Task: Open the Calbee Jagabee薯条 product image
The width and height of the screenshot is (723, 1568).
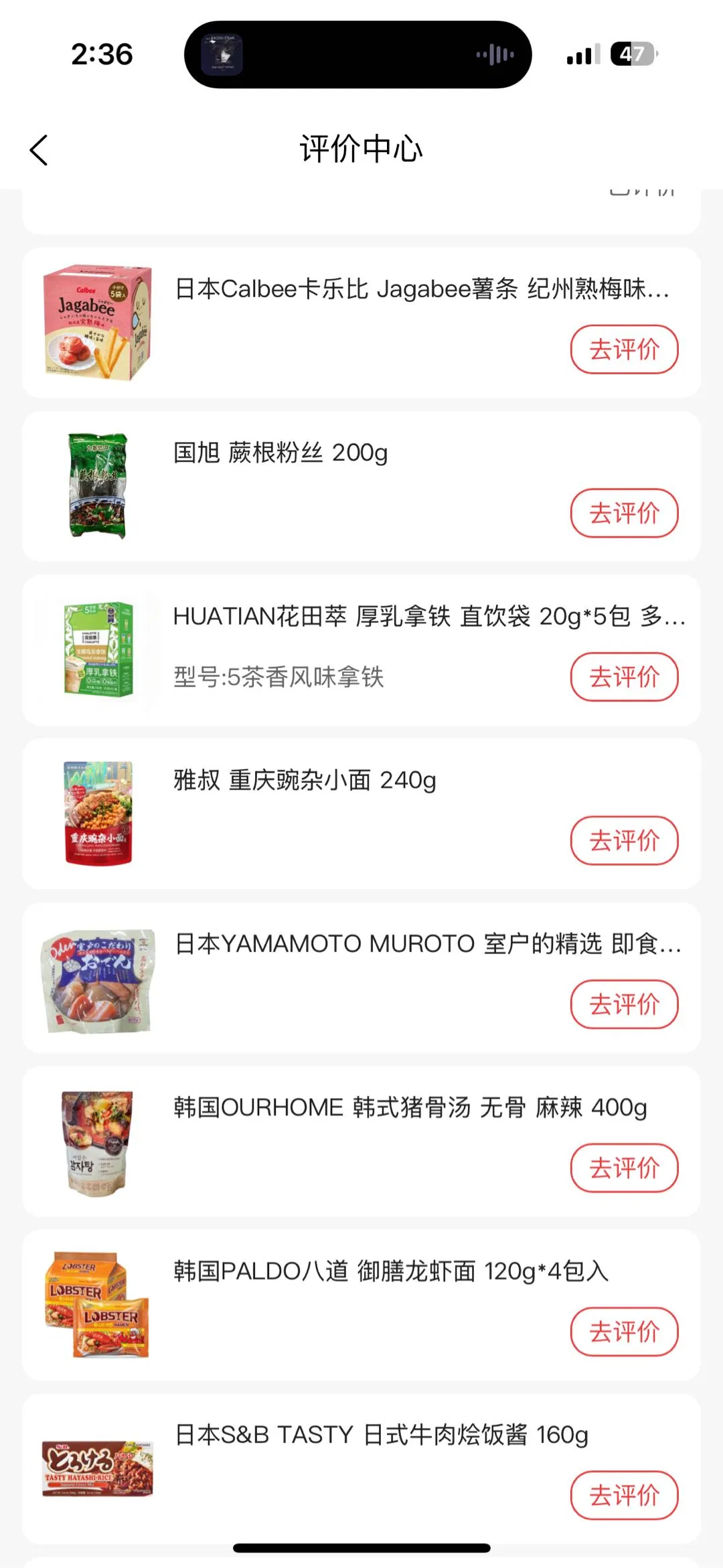Action: tap(98, 323)
